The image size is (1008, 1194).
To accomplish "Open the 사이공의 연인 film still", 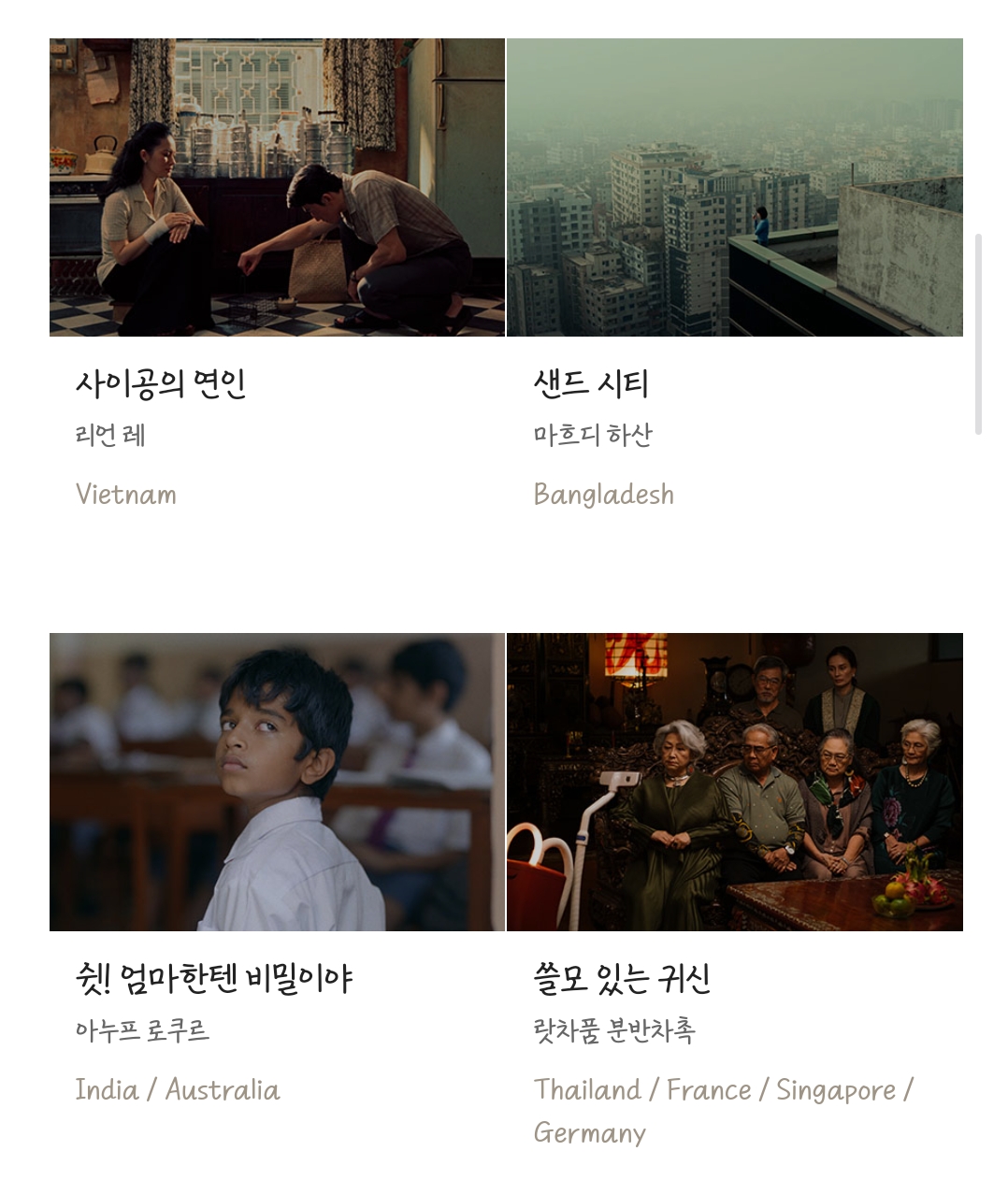I will tap(277, 187).
